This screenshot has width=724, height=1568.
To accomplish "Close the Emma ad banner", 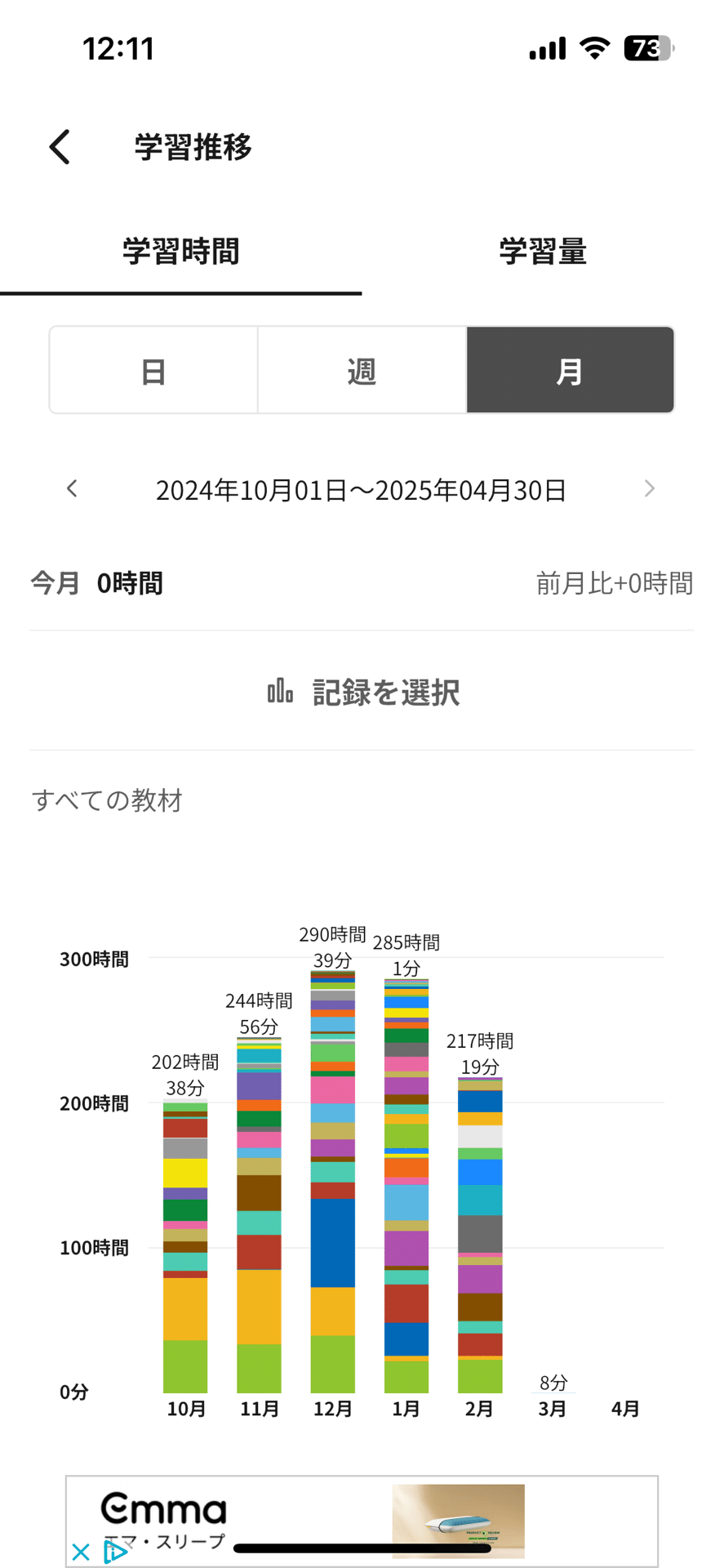I will click(80, 1551).
